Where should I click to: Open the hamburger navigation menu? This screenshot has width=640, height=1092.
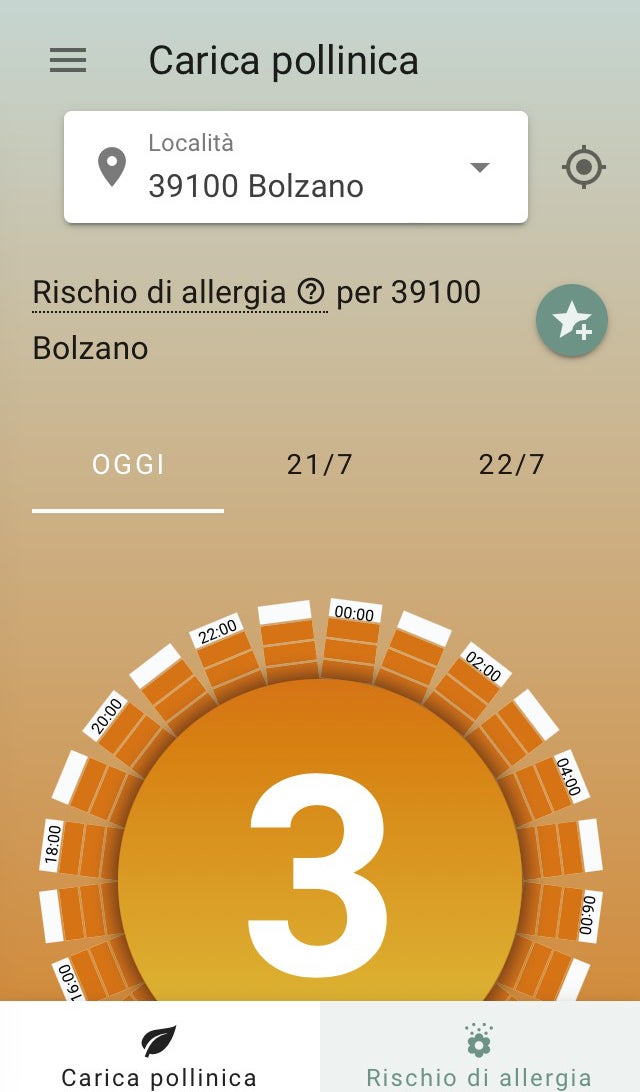coord(68,61)
